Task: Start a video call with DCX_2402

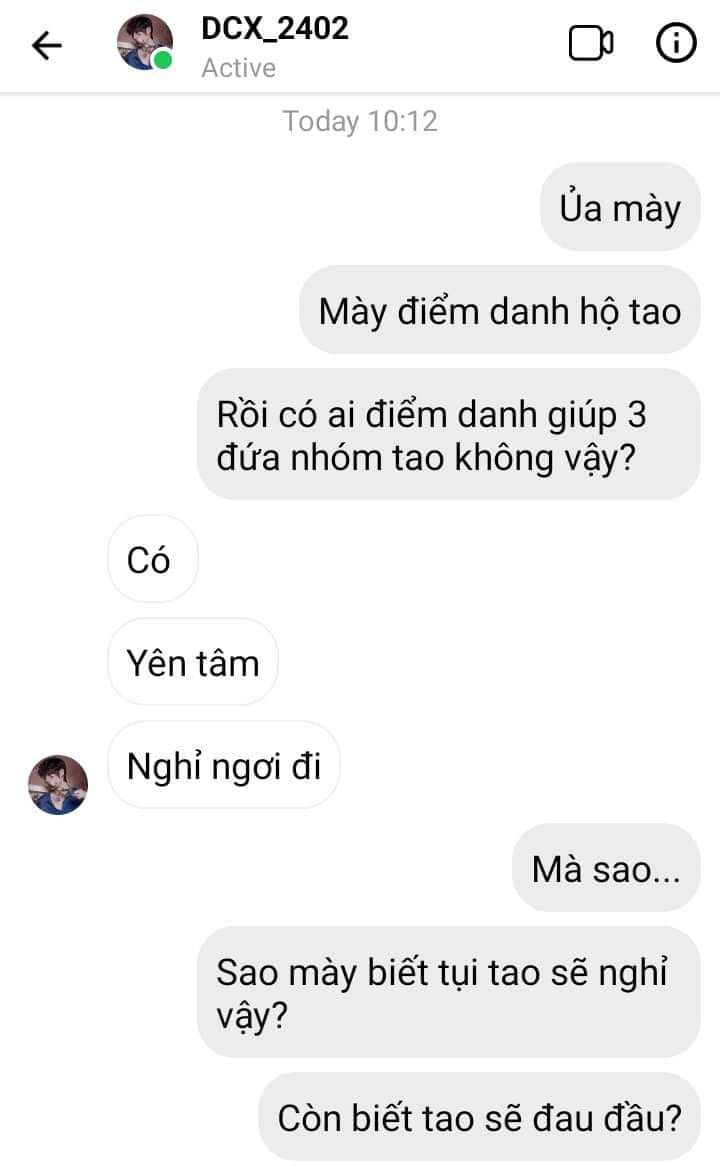Action: coord(590,44)
